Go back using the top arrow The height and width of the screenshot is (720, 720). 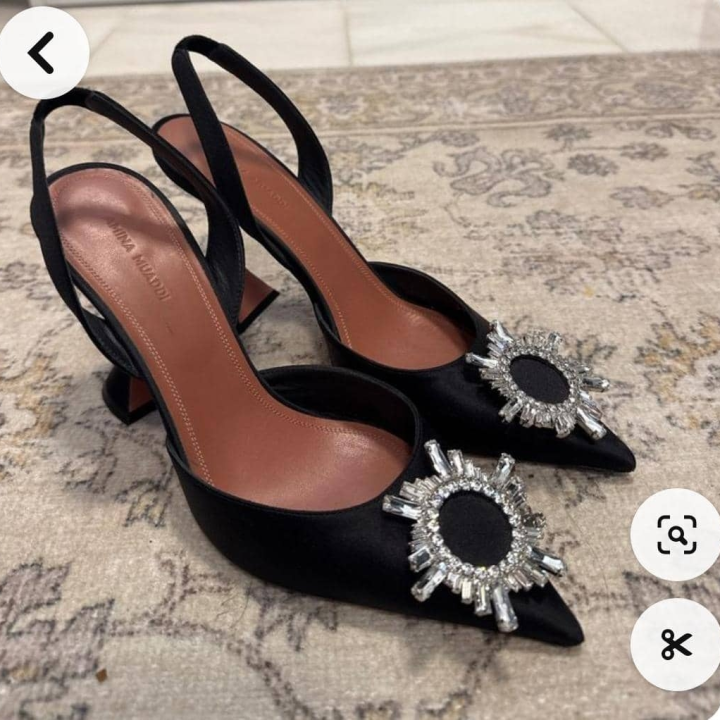point(41,52)
